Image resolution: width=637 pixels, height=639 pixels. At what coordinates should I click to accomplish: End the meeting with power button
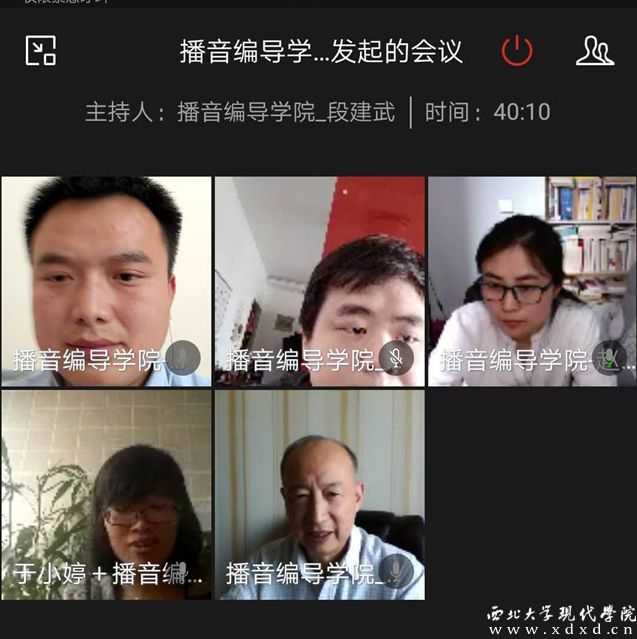(x=517, y=50)
